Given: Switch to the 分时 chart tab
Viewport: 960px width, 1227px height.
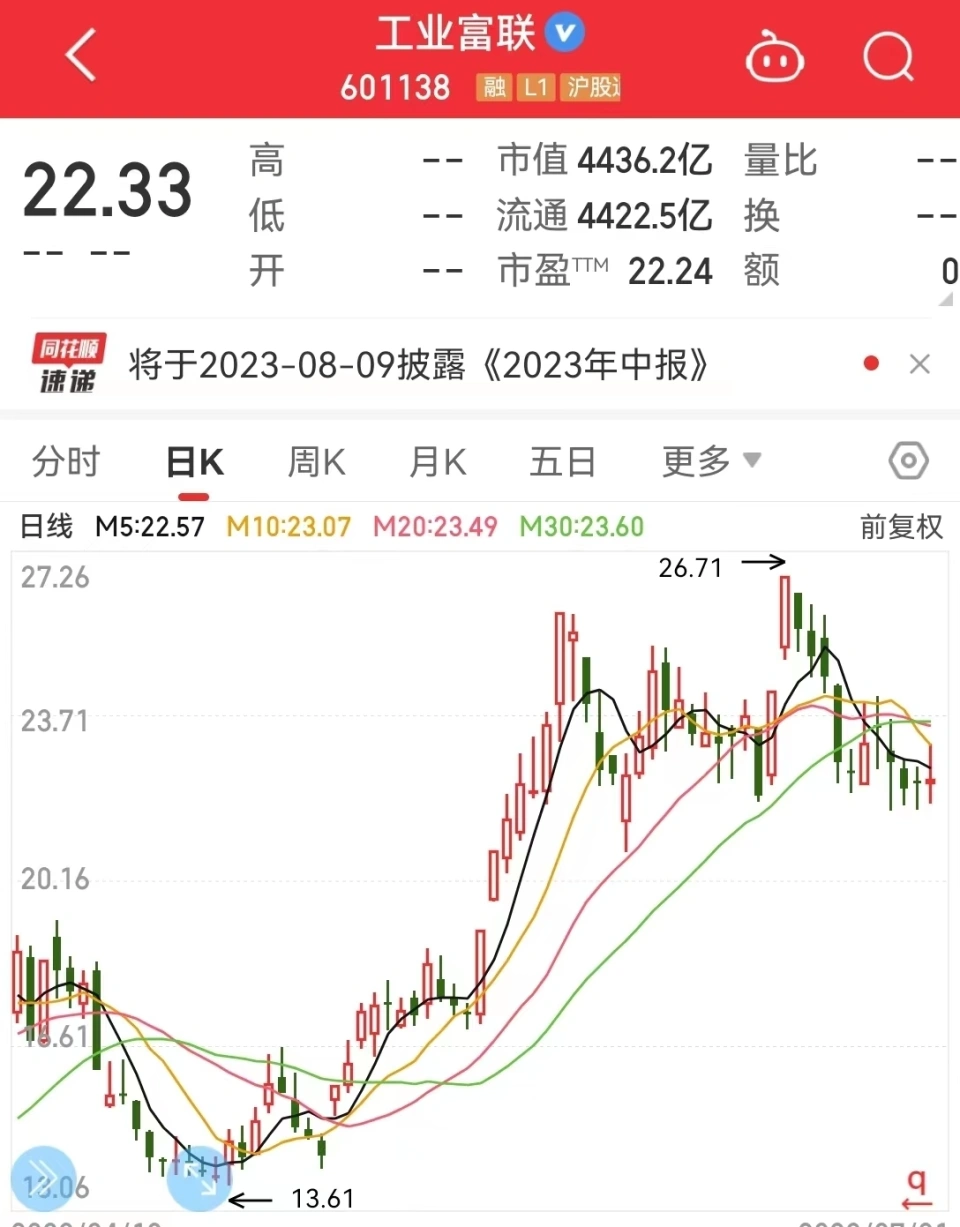Looking at the screenshot, I should tap(66, 462).
